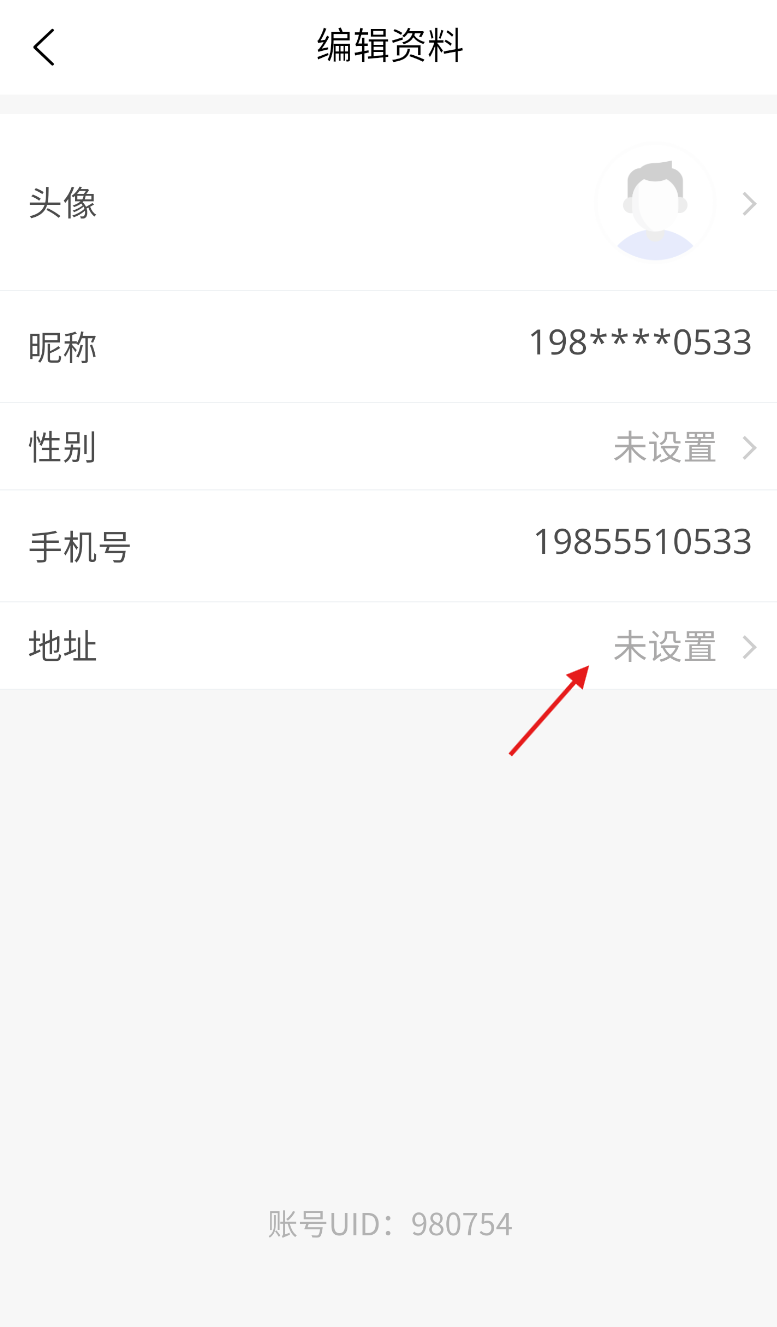
Task: Edit the 昵称 nickname row
Action: [x=388, y=347]
